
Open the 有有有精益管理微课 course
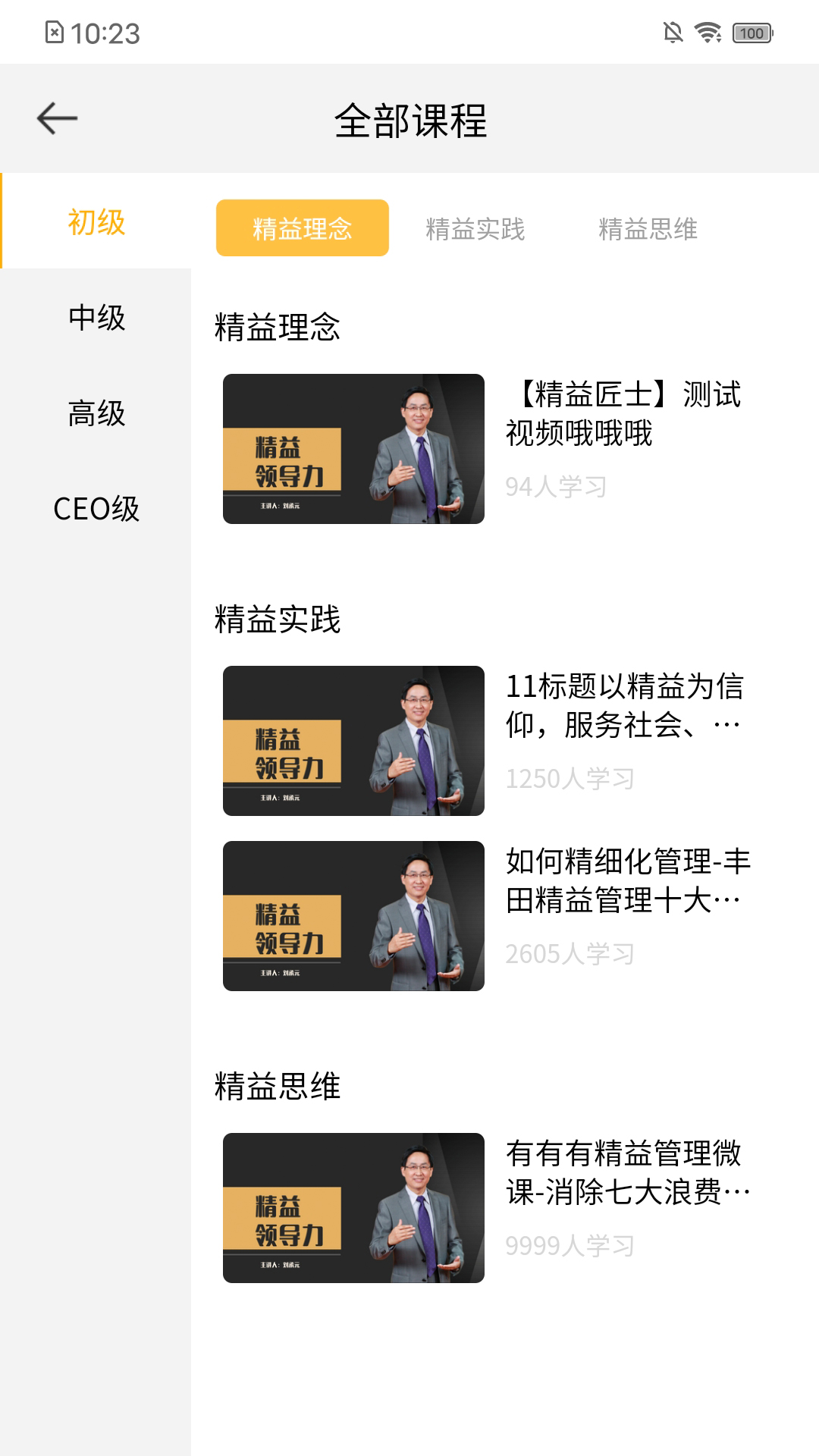(626, 1172)
